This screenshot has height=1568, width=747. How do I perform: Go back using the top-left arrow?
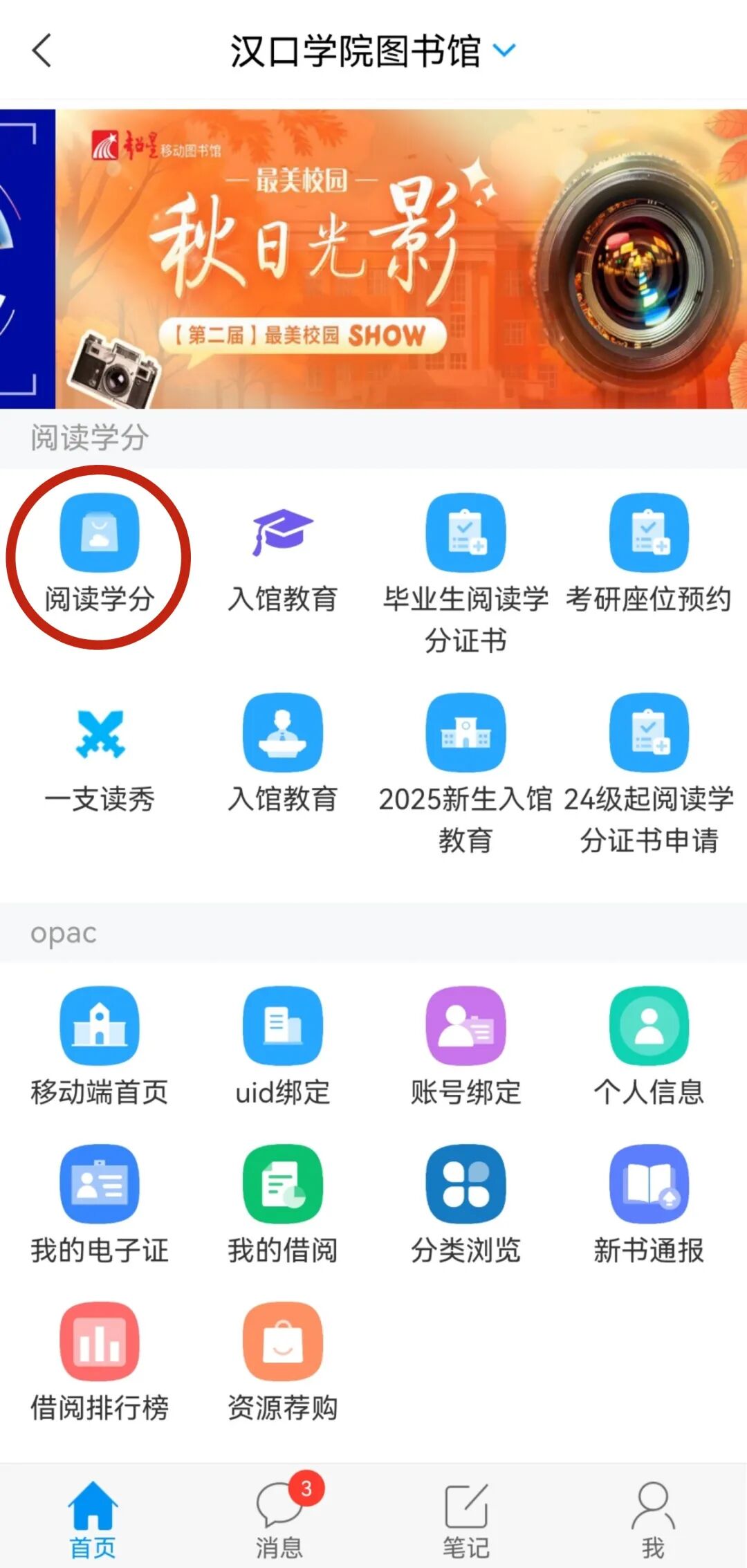41,51
